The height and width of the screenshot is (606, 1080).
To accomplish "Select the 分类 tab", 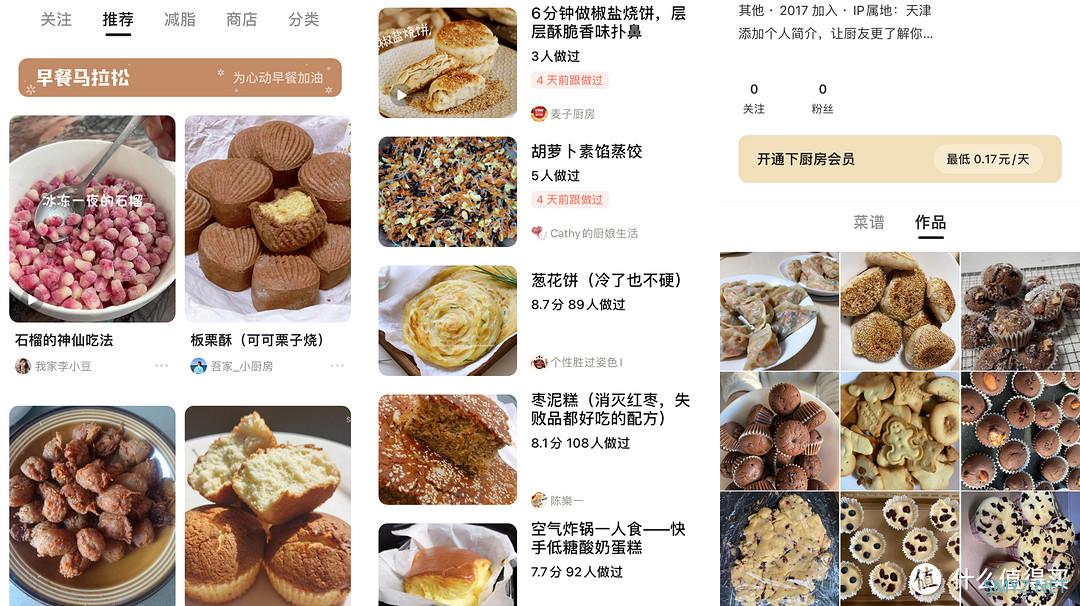I will (303, 19).
